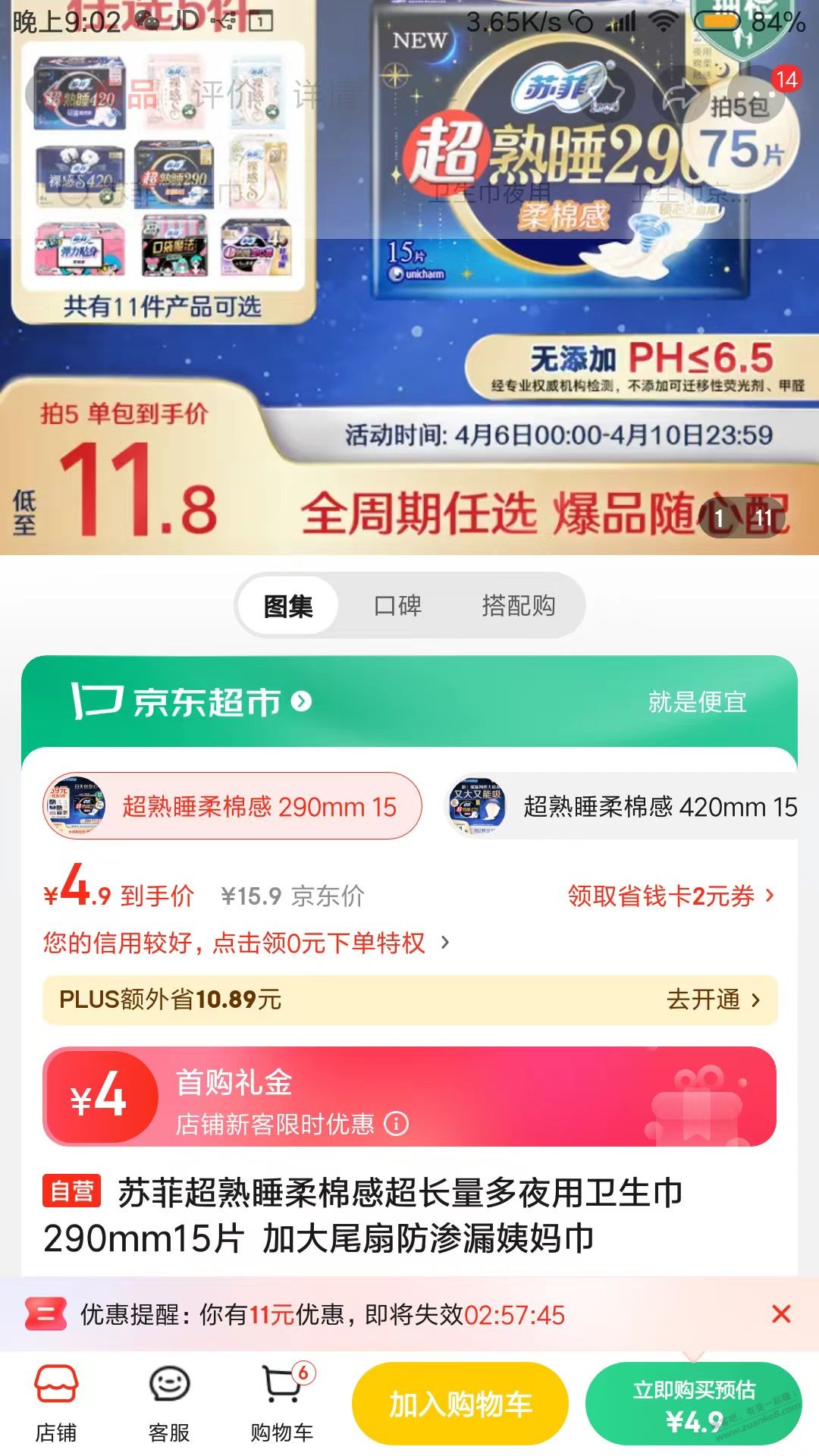Open the 购物车 shopping cart

click(281, 1403)
